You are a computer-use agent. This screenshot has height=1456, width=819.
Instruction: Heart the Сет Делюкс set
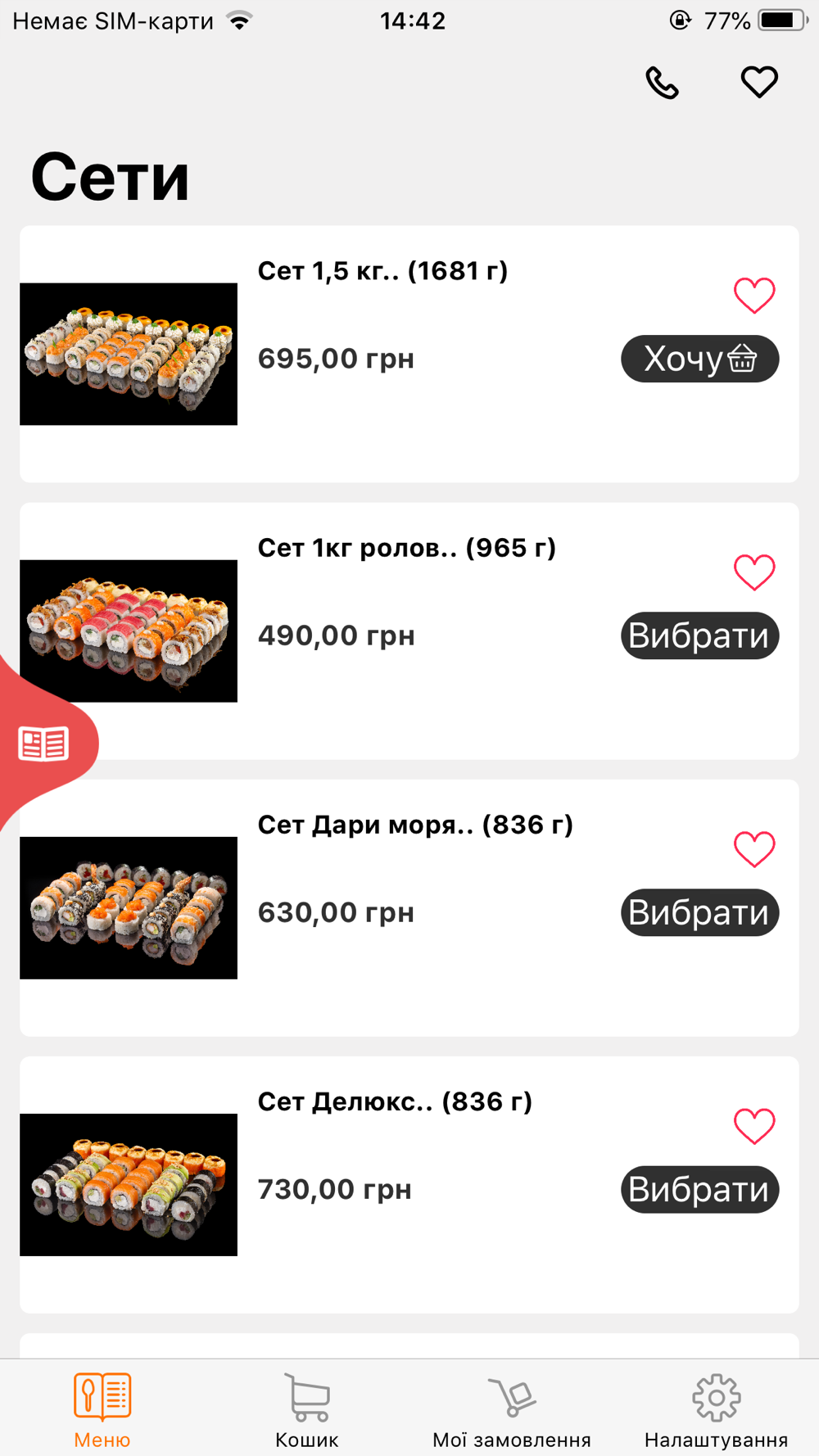coord(753,1126)
